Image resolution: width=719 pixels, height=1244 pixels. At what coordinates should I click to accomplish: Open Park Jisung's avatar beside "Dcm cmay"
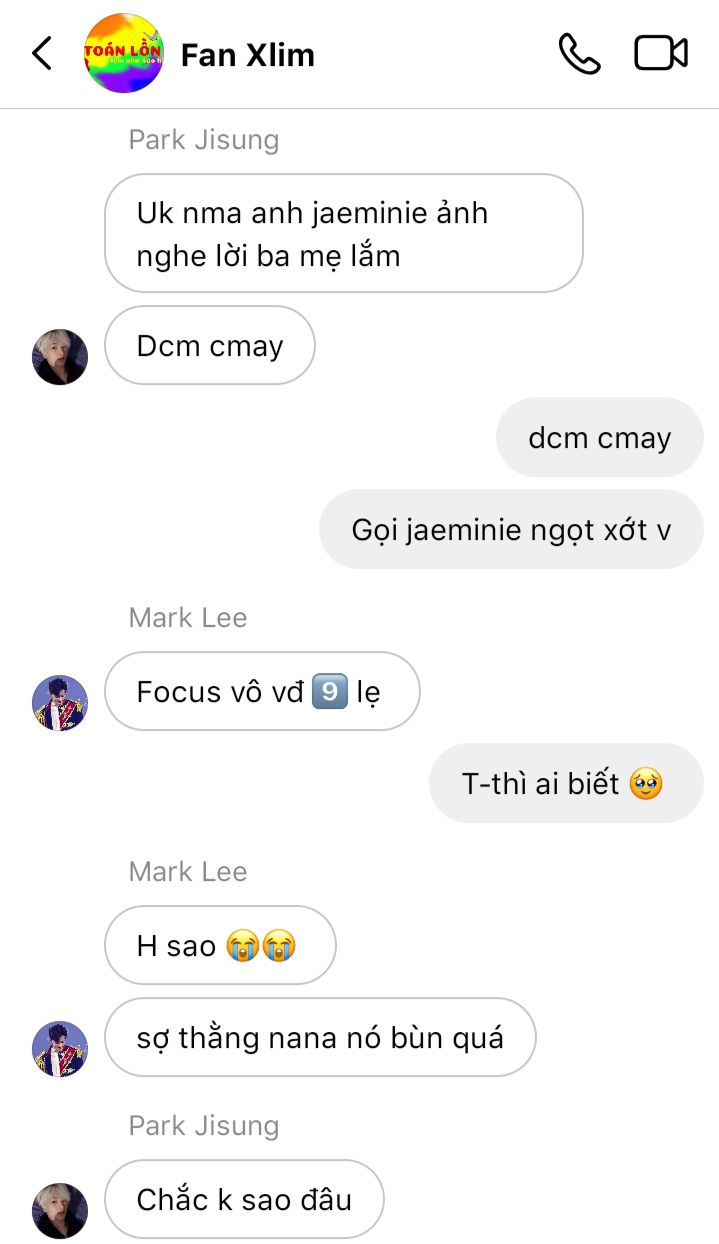click(60, 357)
